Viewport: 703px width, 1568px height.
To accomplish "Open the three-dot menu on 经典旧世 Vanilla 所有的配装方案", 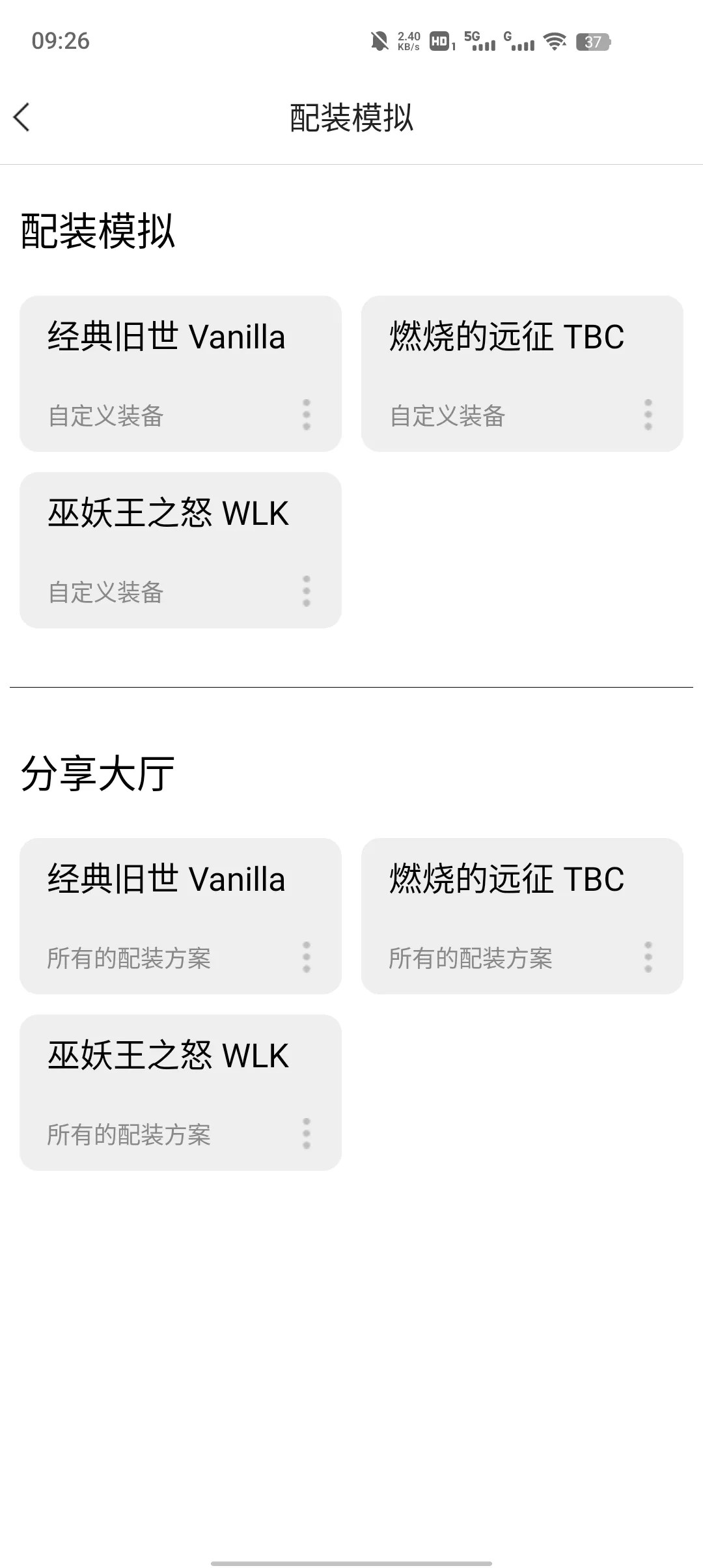I will point(307,957).
